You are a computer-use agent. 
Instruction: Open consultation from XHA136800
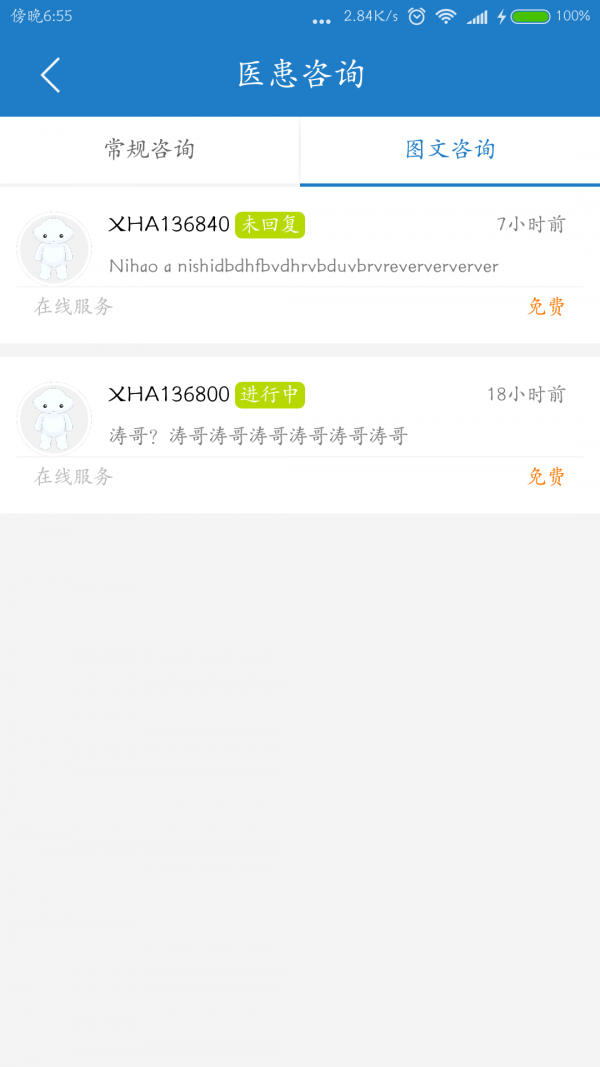(300, 436)
